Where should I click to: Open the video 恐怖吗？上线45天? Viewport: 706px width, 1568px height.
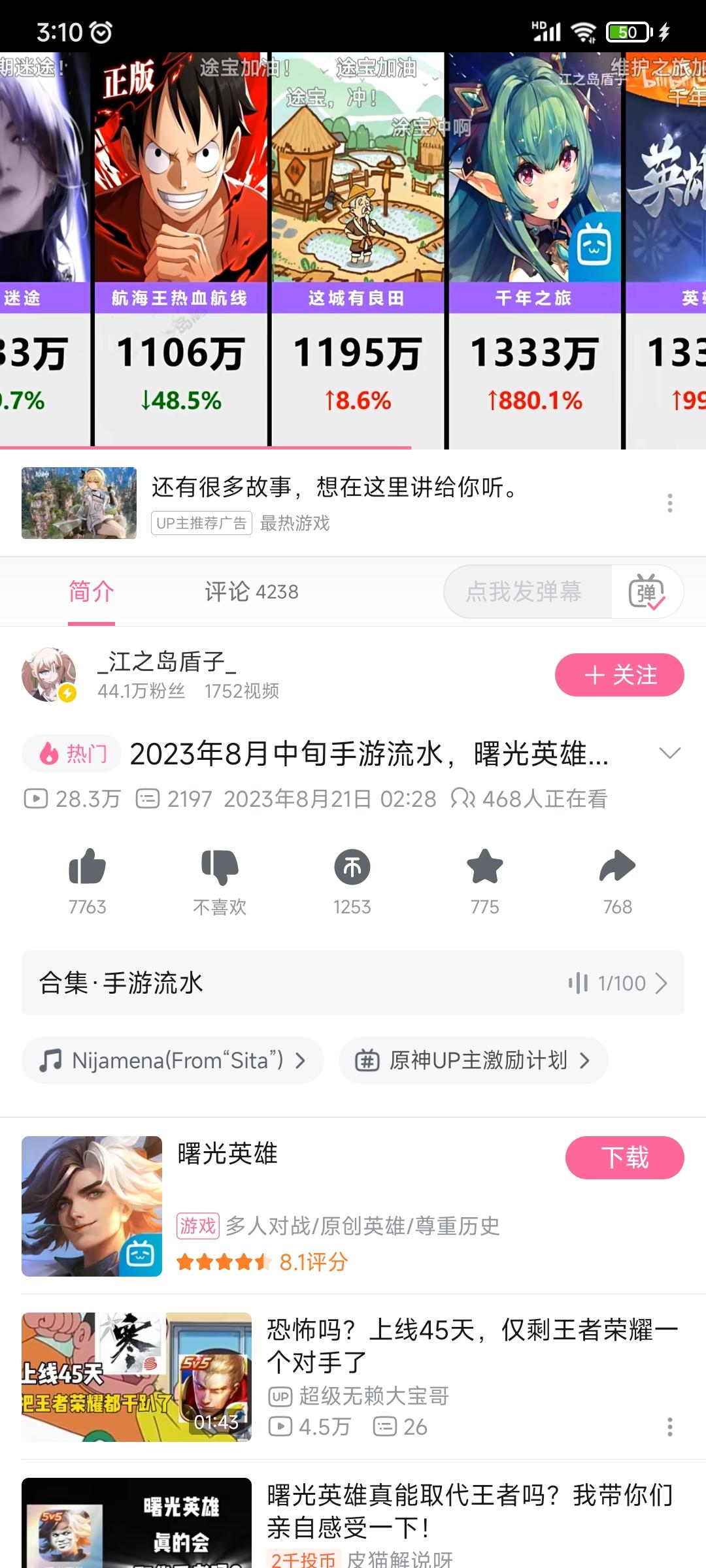[471, 1346]
